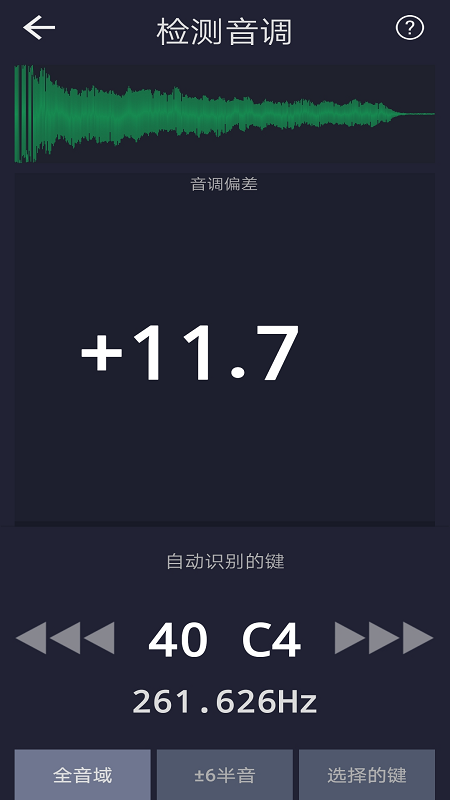
Task: Select the 全音域 mode
Action: tap(83, 774)
